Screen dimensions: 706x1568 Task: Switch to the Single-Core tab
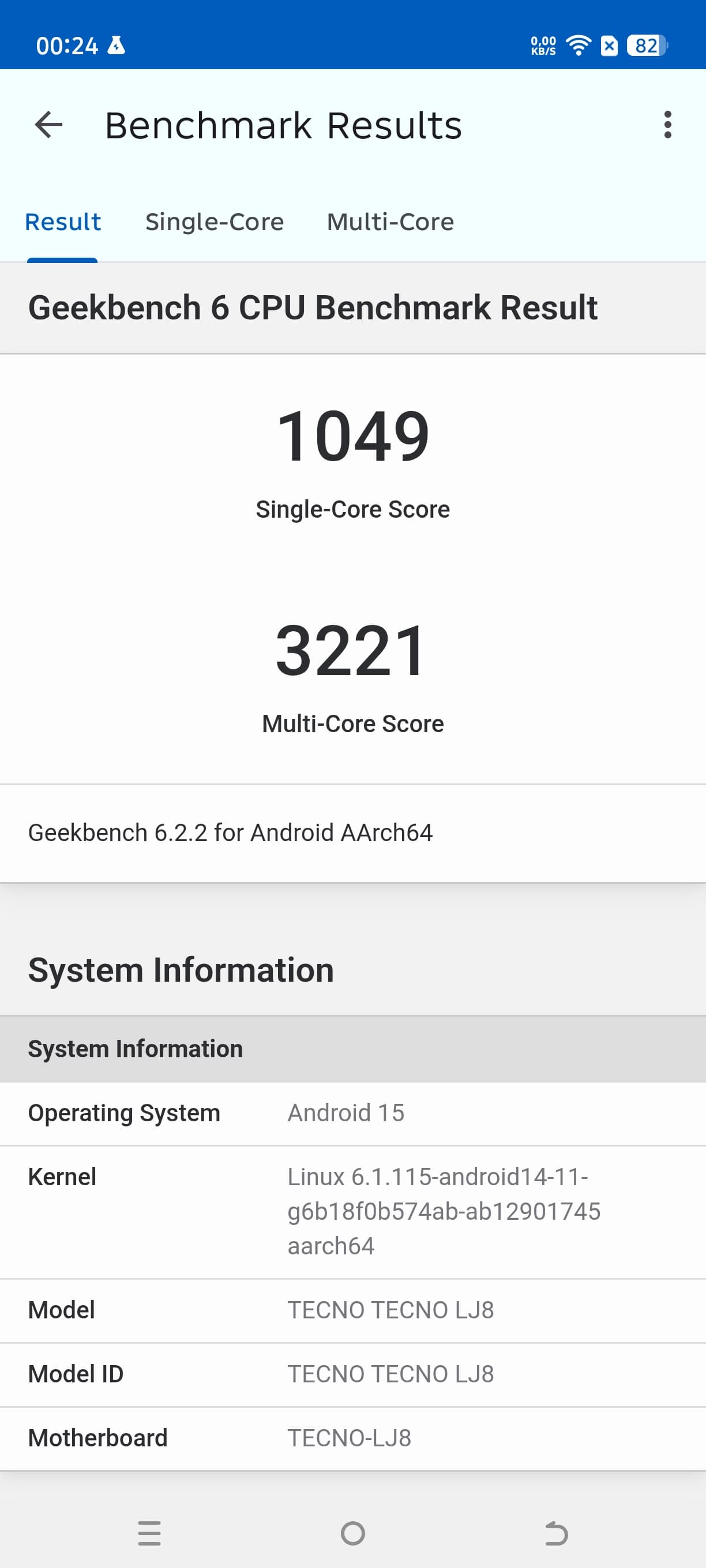tap(215, 222)
